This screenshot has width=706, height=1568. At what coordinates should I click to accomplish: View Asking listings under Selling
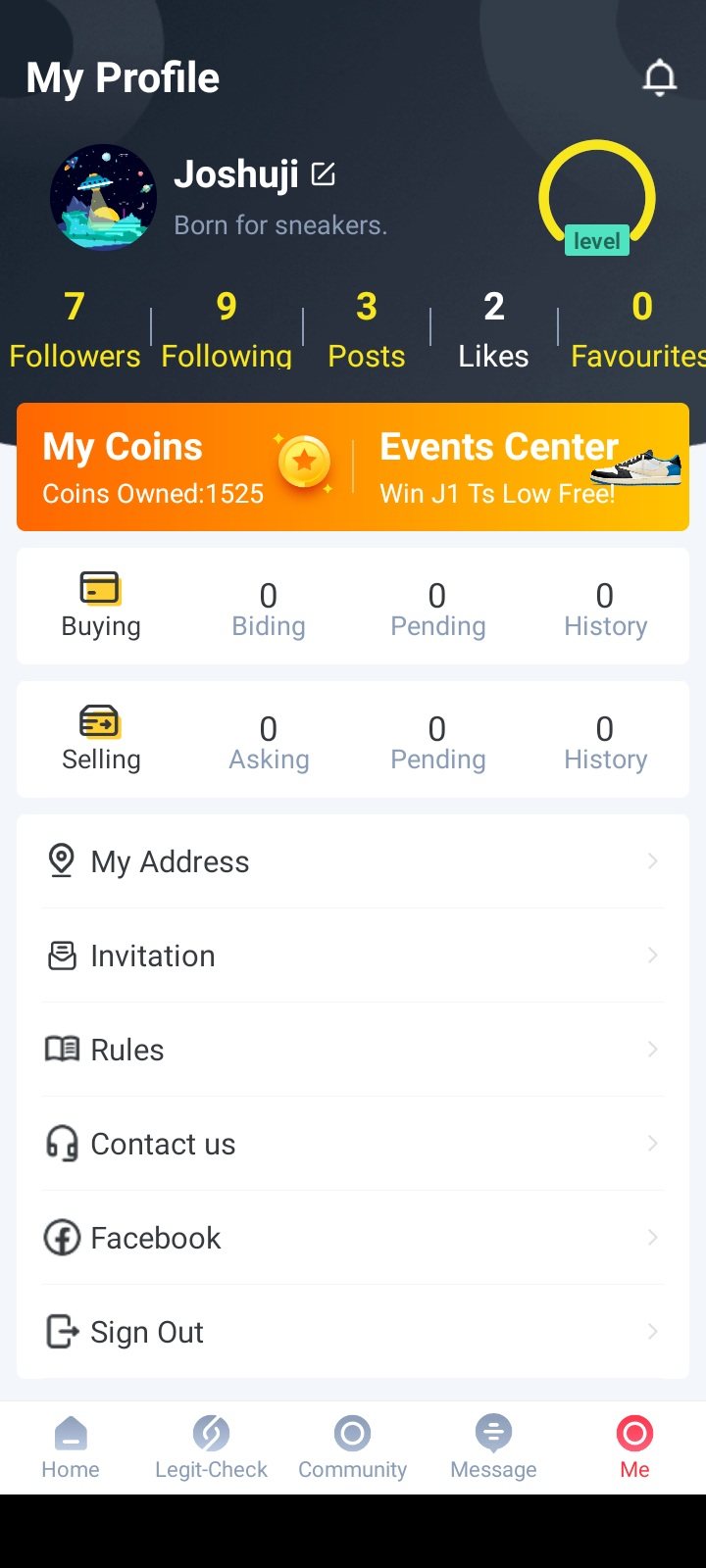coord(269,742)
